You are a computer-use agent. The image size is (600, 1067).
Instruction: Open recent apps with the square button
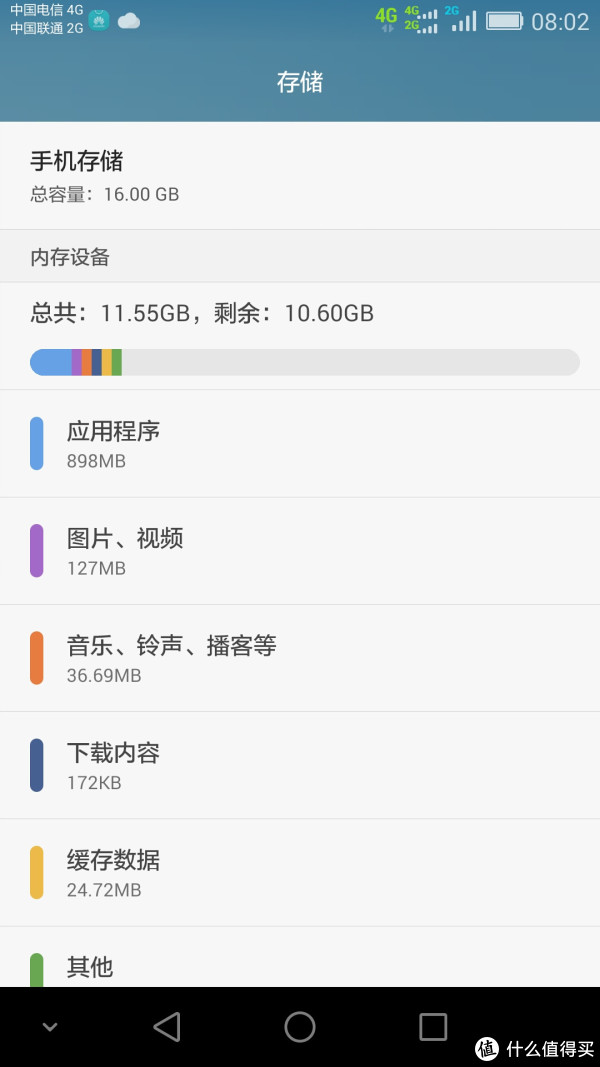(433, 1026)
